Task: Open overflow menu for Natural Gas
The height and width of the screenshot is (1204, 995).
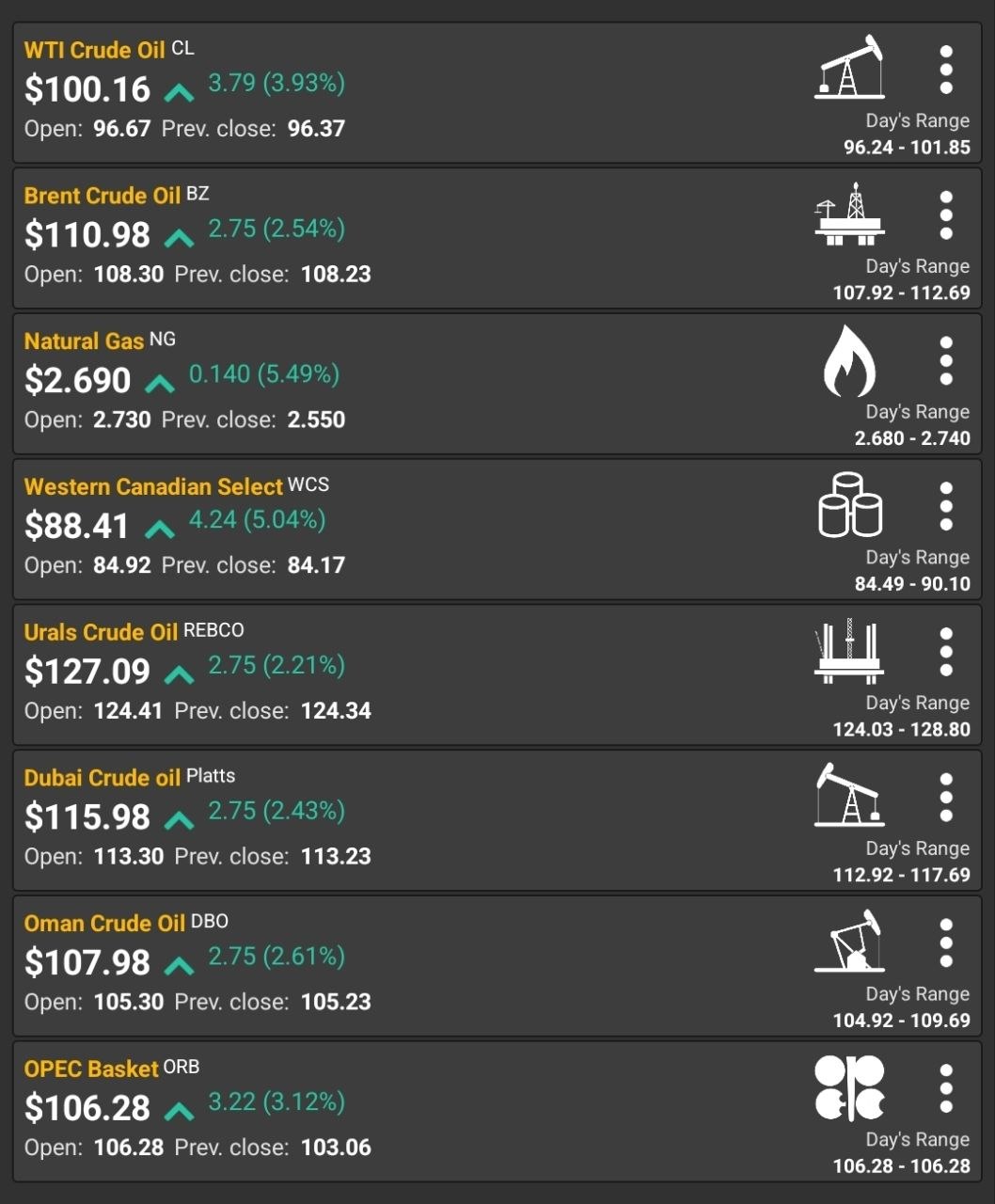Action: [x=946, y=360]
